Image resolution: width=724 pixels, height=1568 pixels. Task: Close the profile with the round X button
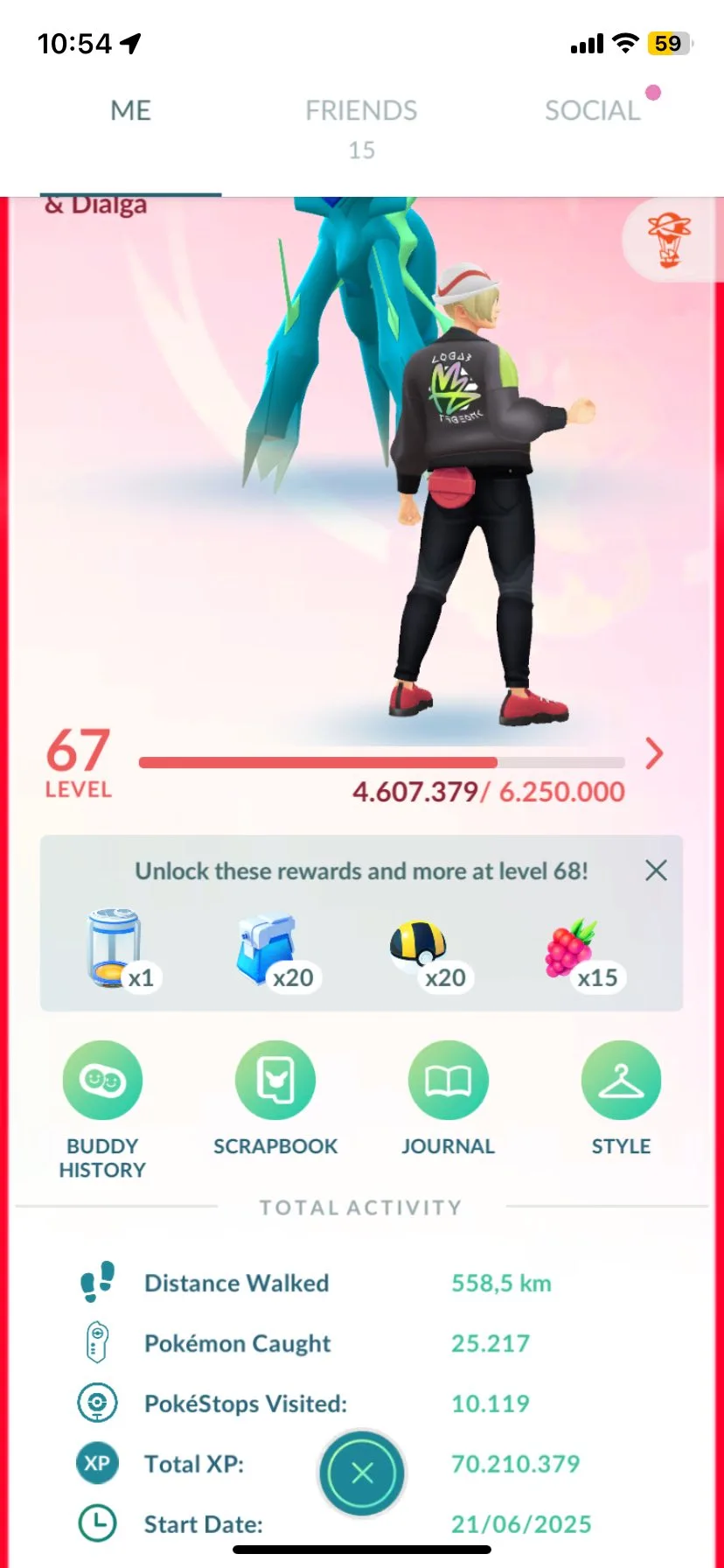click(362, 1473)
